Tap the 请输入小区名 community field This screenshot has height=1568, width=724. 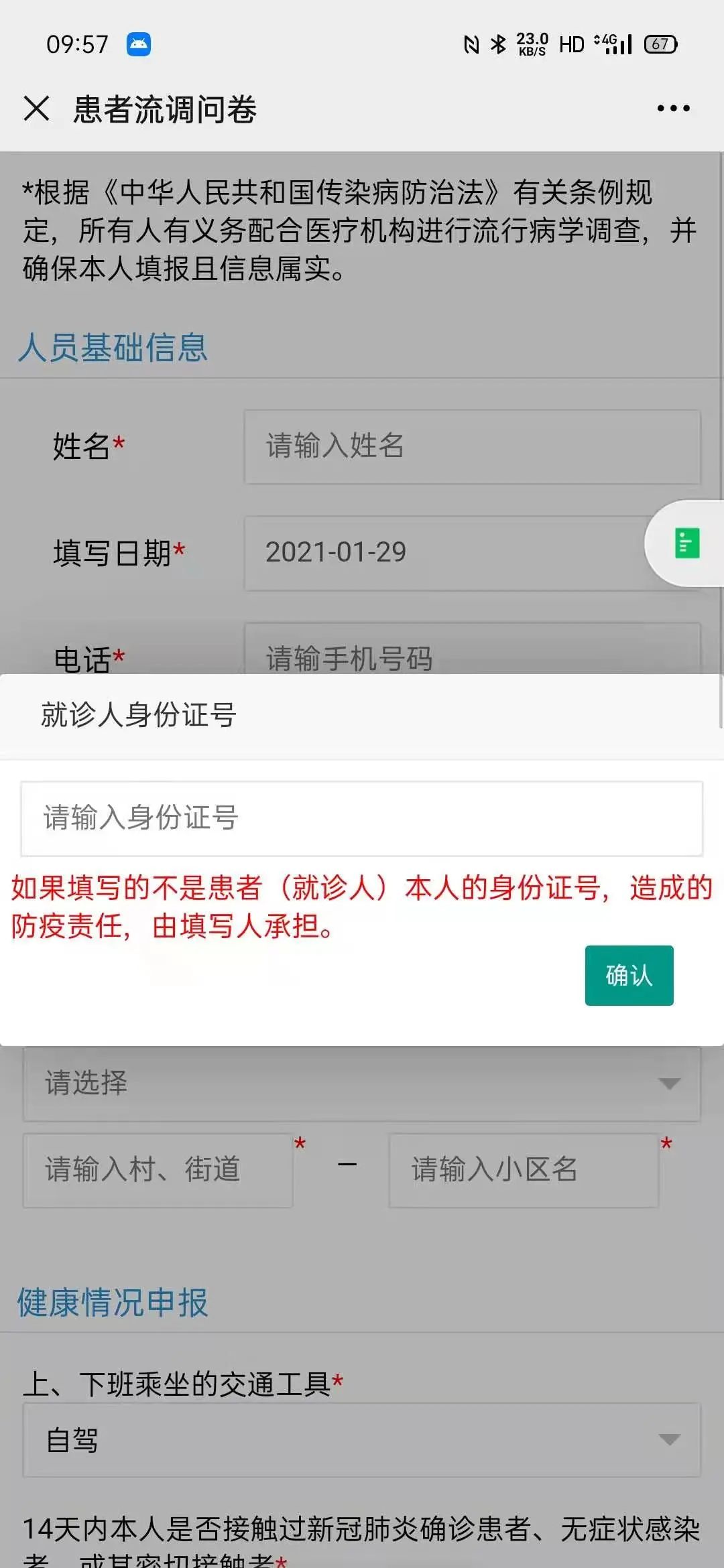click(x=523, y=1170)
